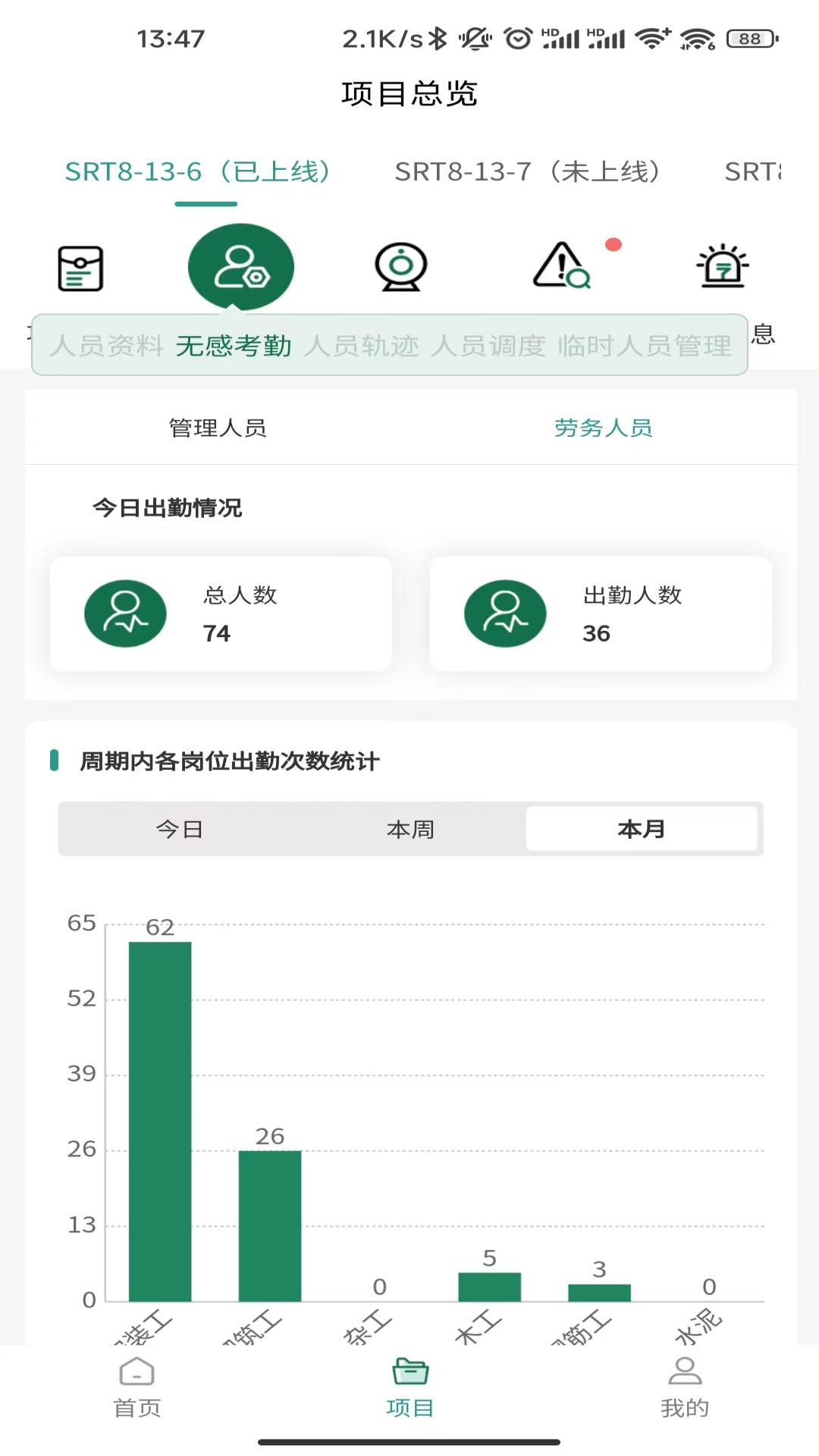Viewport: 819px width, 1456px height.
Task: Select 无感考勤 in the popup menu
Action: click(234, 346)
